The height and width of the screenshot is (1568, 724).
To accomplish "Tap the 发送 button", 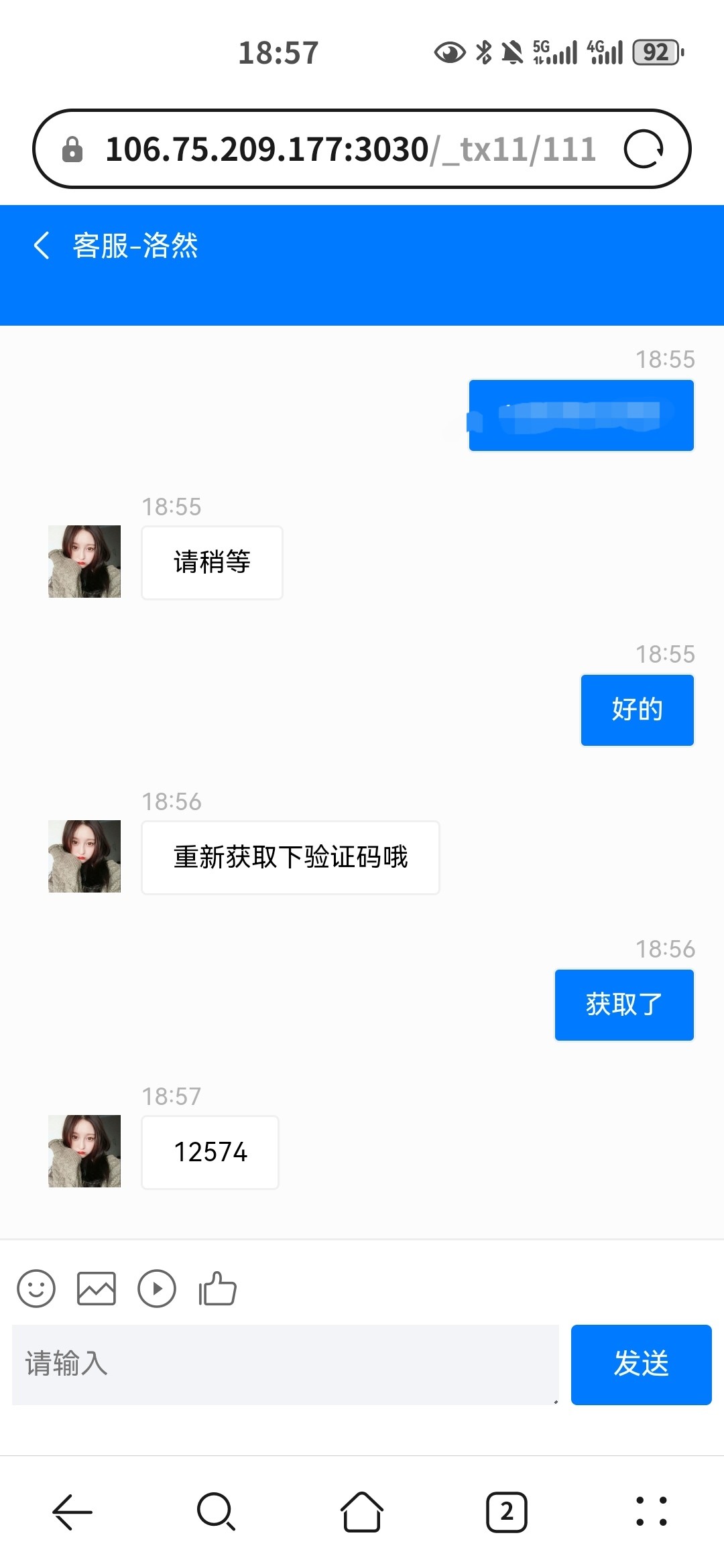I will coord(641,1364).
